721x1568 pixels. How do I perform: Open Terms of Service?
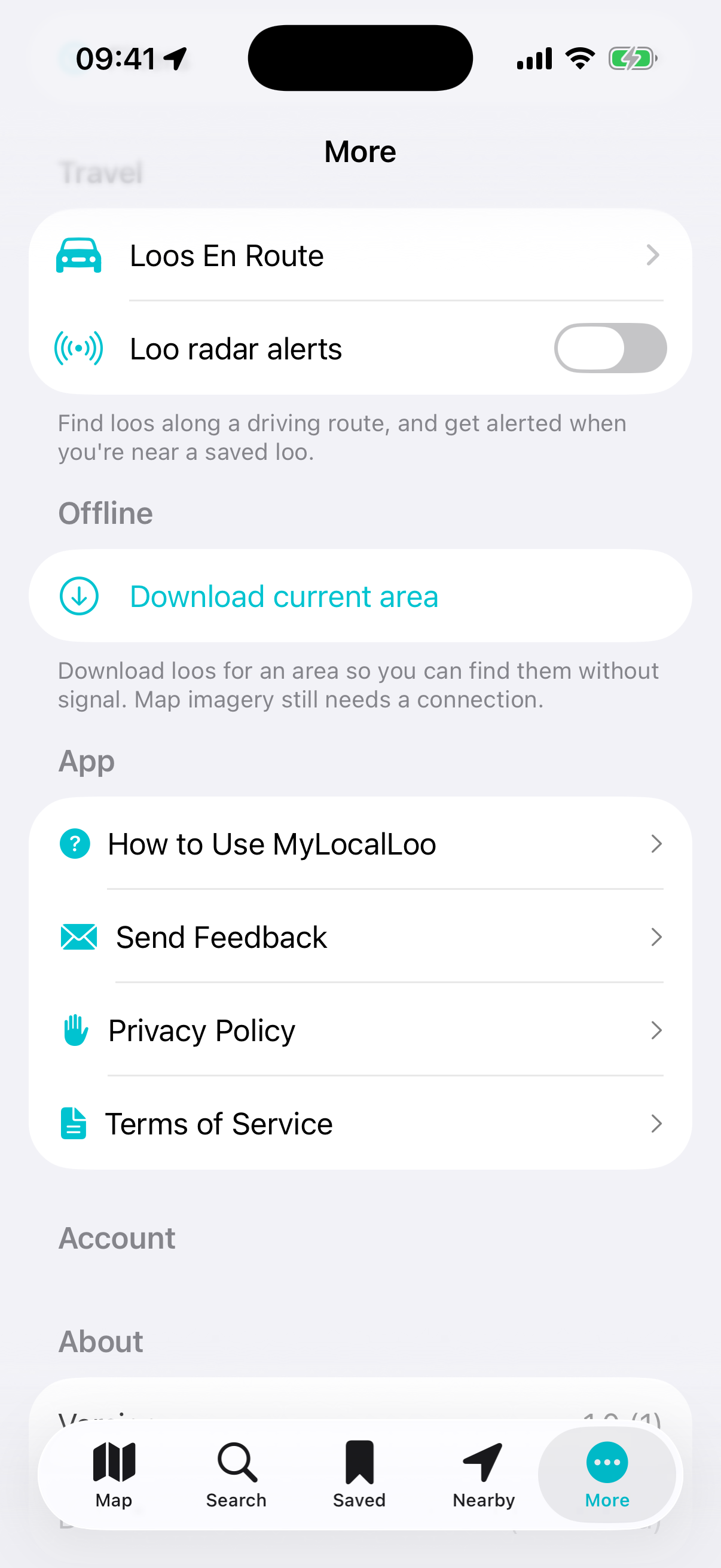point(360,1123)
